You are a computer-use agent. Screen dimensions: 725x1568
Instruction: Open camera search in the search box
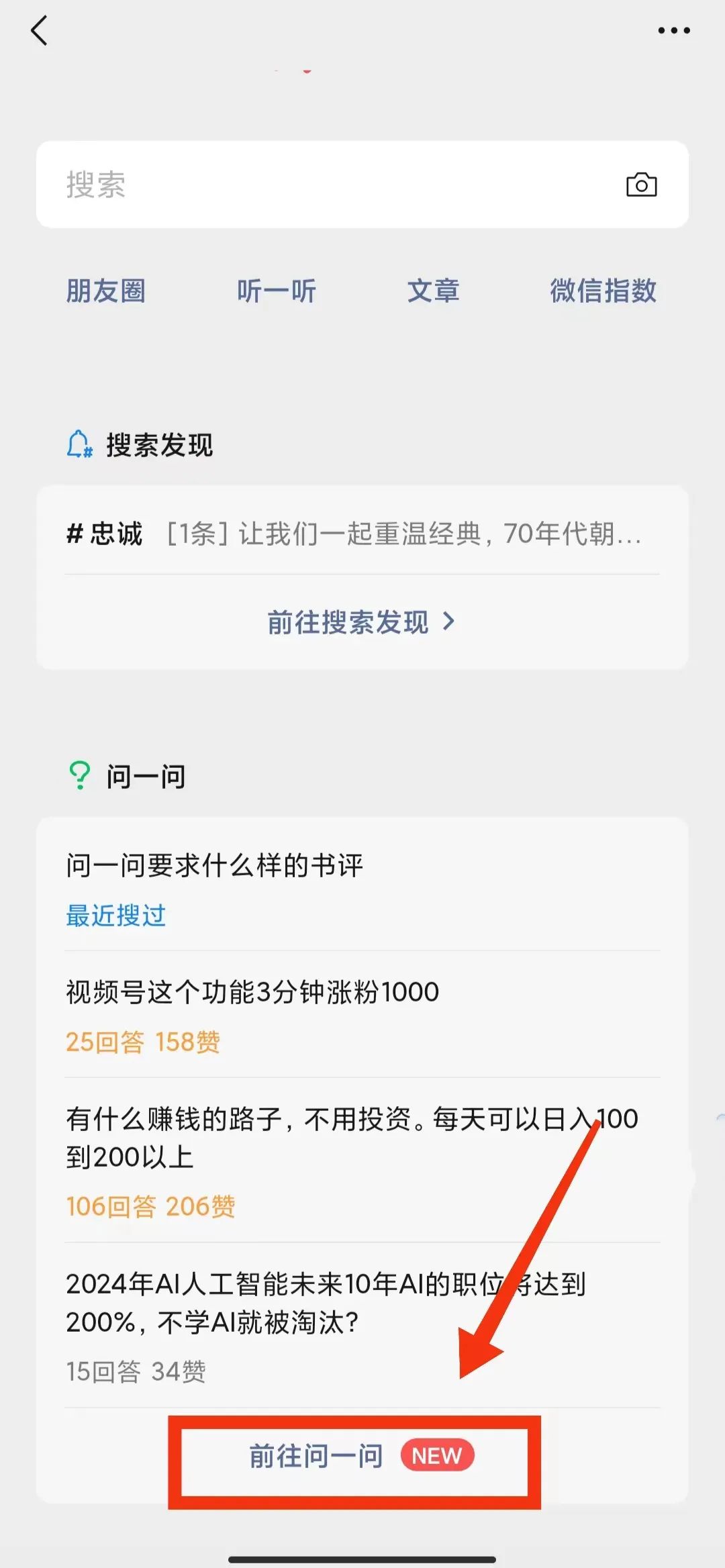pyautogui.click(x=641, y=185)
